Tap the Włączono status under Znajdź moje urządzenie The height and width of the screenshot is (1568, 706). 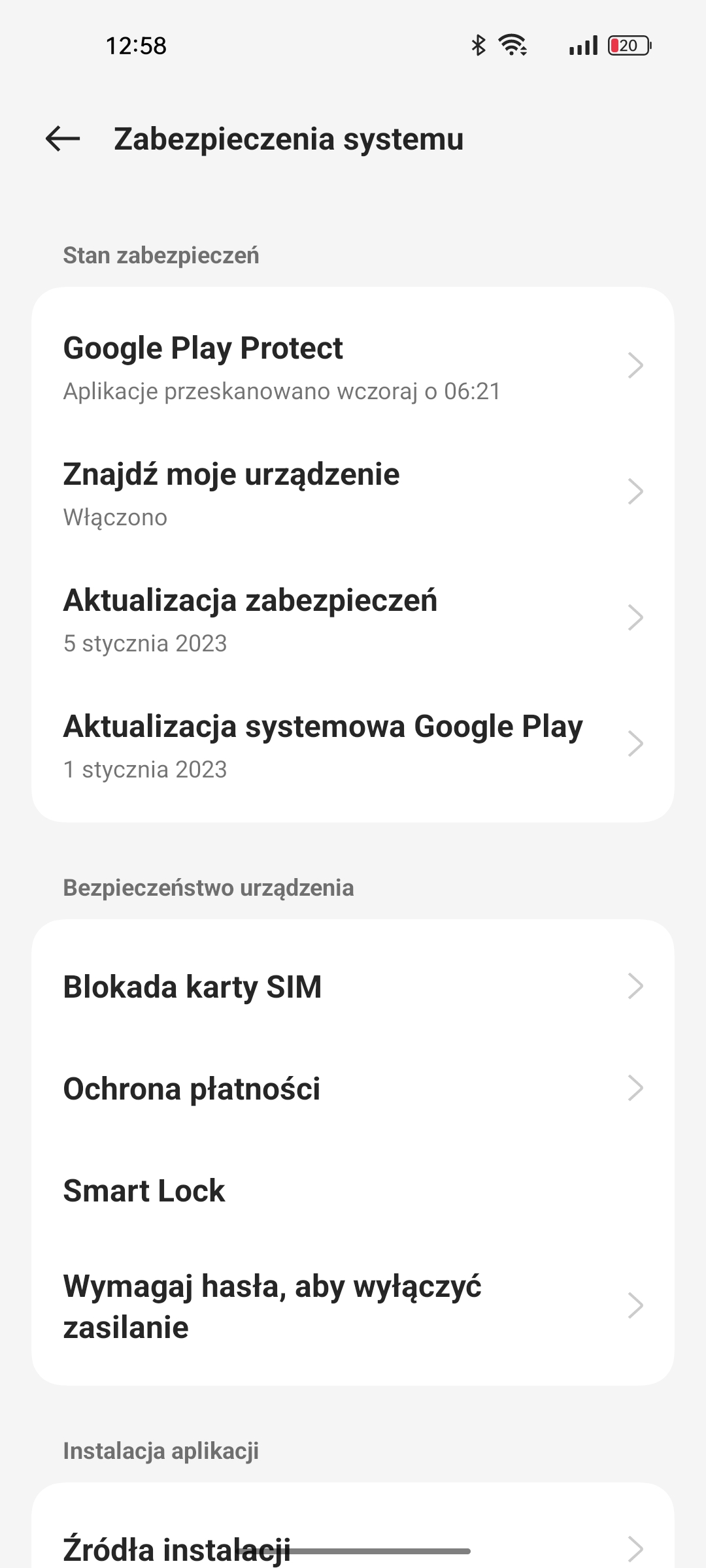115,517
